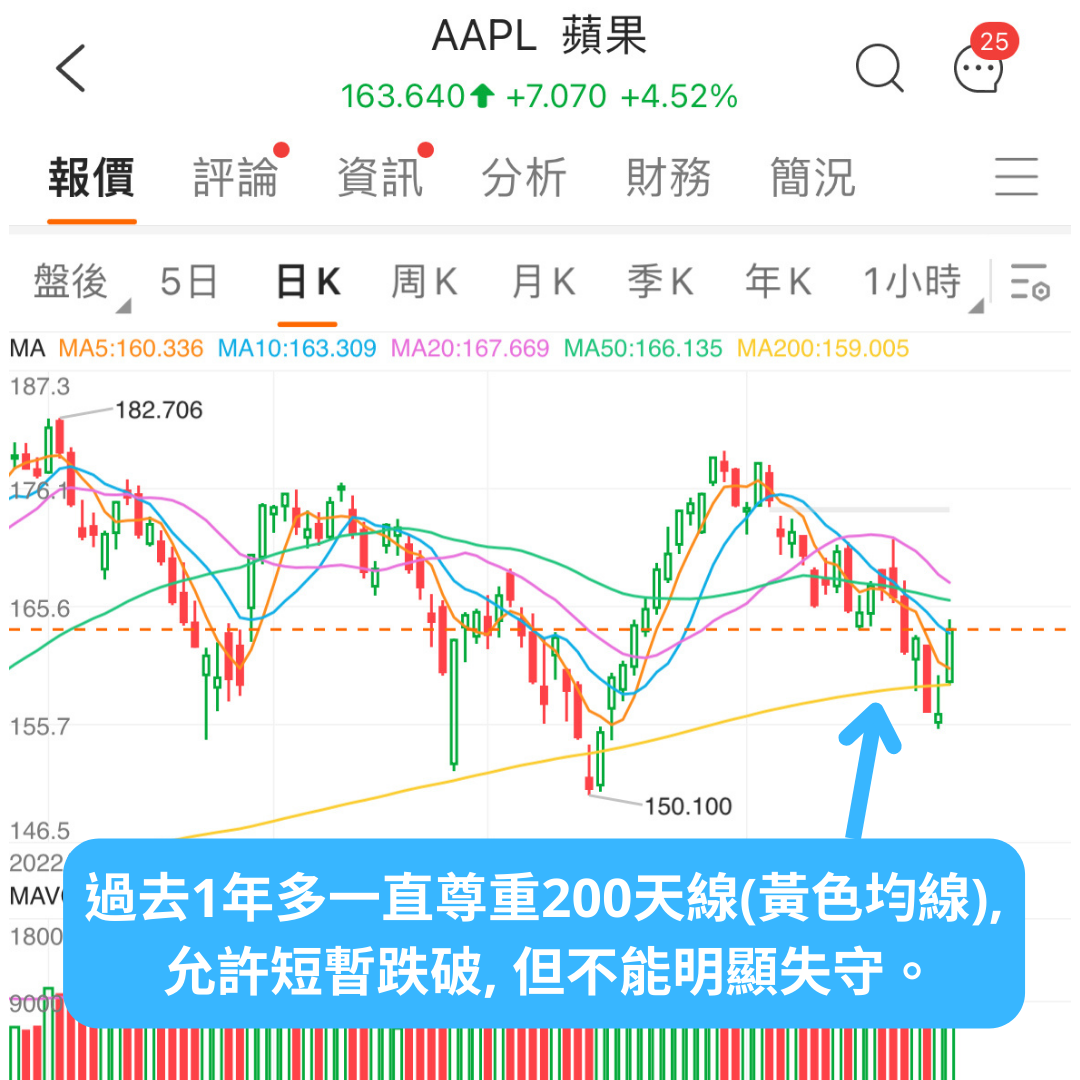
Task: Select the 季K chart period
Action: coord(660,283)
